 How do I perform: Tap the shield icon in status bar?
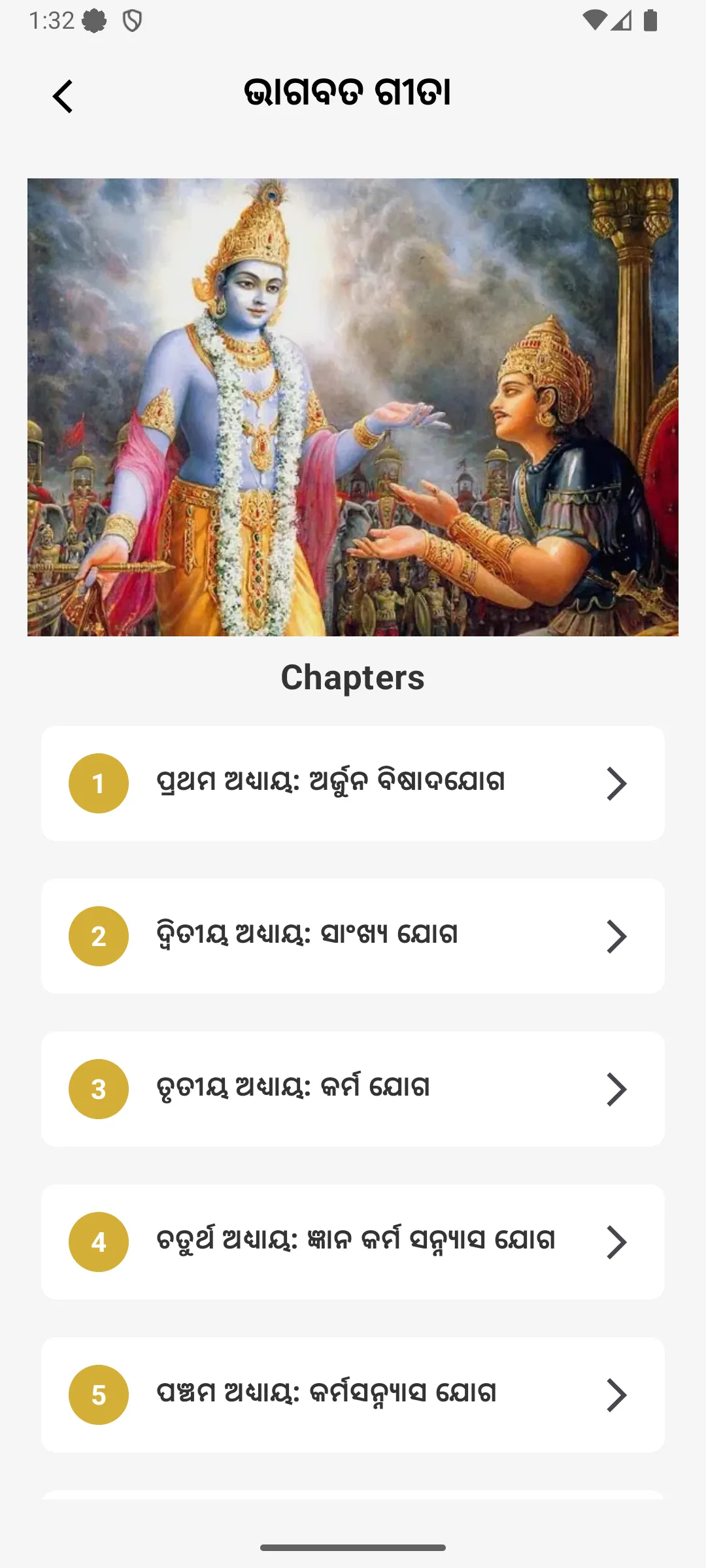(132, 20)
